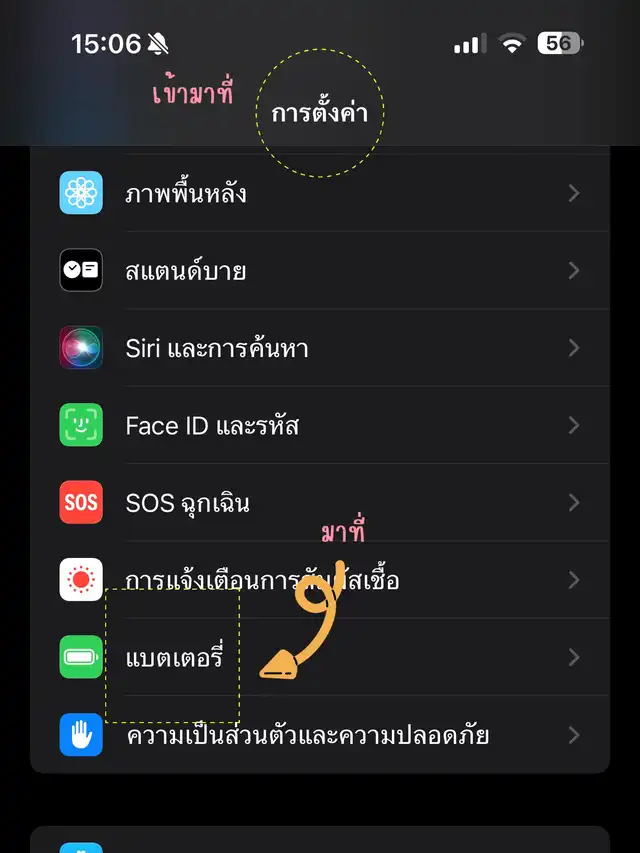This screenshot has width=640, height=853.
Task: Open Face ID และรหัส settings
Action: point(212,426)
